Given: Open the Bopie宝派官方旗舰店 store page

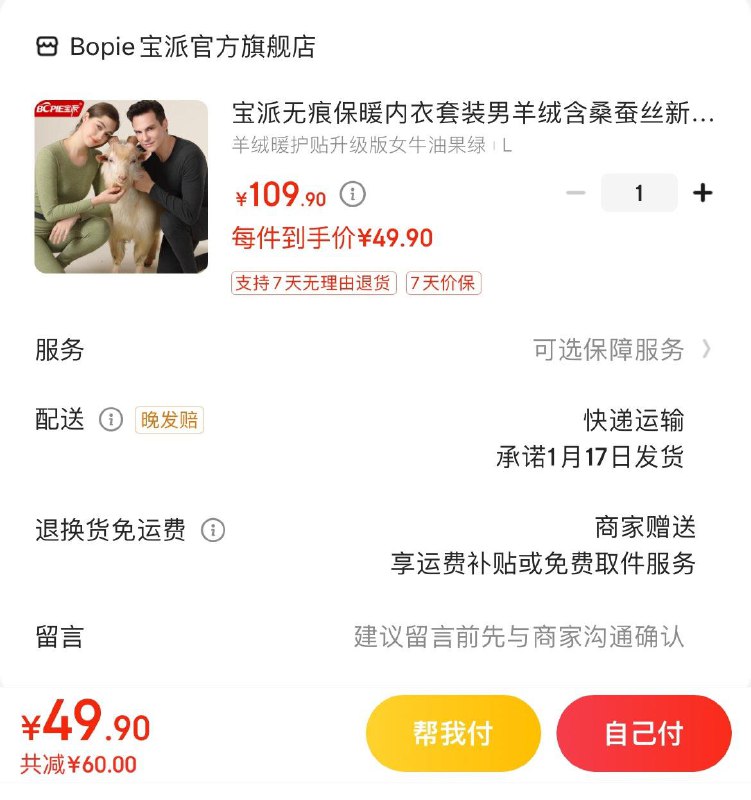Looking at the screenshot, I should pos(190,47).
